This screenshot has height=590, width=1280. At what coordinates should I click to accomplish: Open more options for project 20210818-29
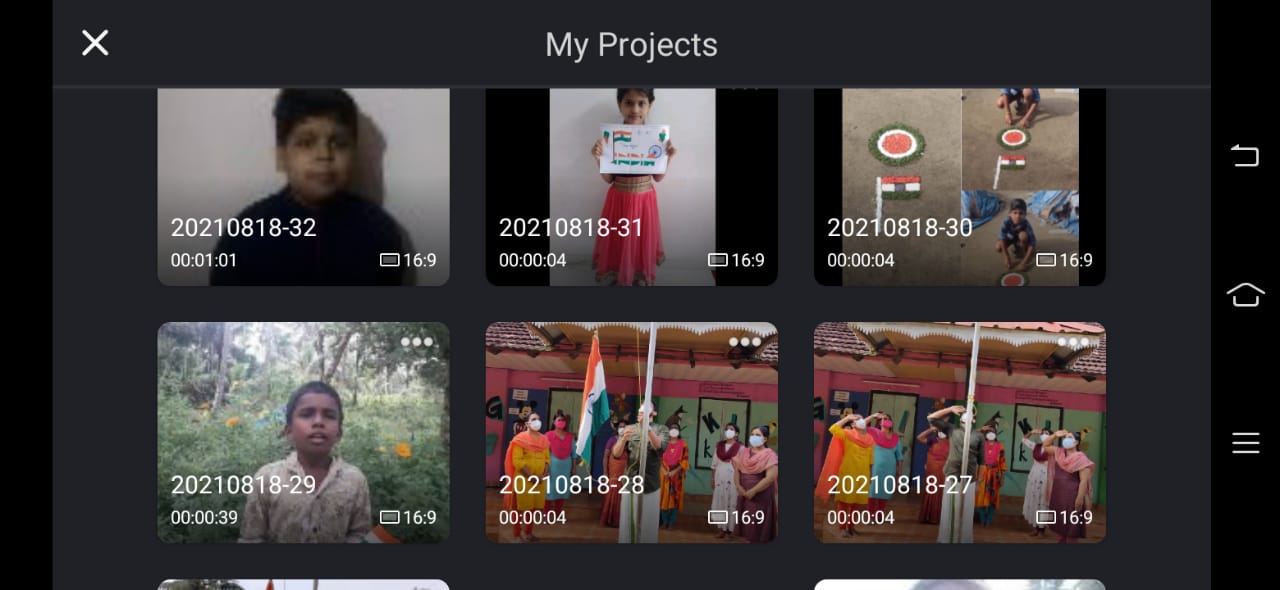(x=417, y=342)
